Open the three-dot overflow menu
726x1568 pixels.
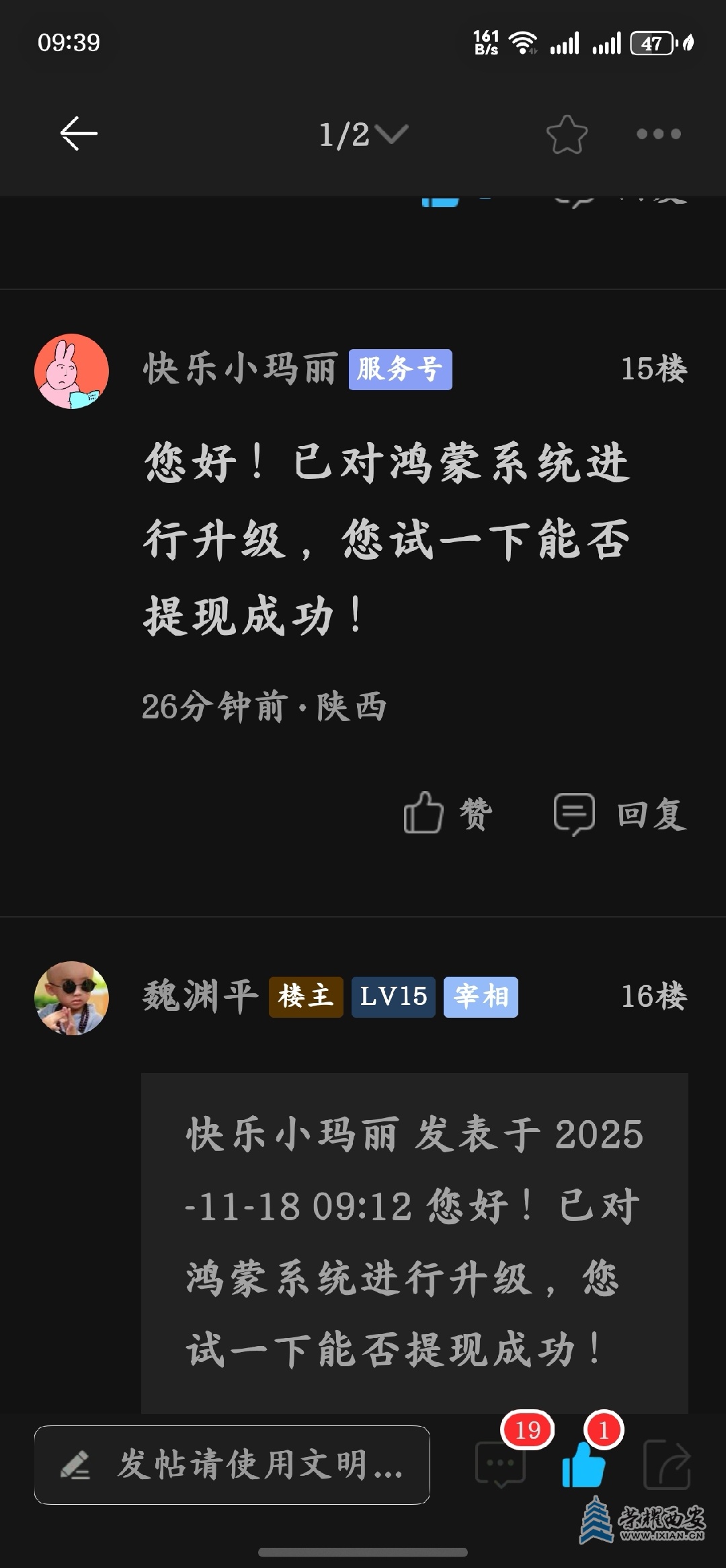click(658, 135)
